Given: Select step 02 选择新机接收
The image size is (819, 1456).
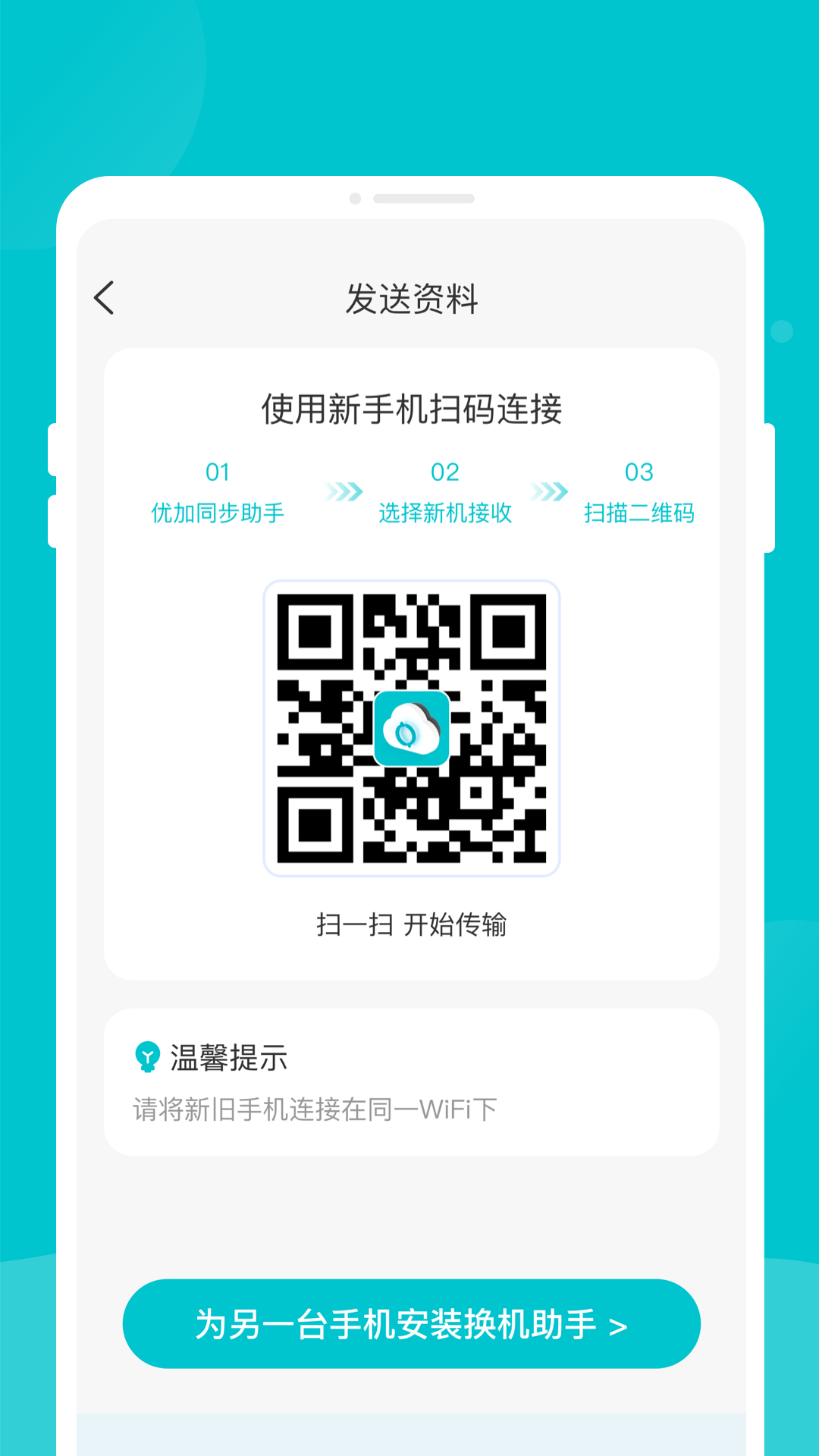Looking at the screenshot, I should (447, 513).
